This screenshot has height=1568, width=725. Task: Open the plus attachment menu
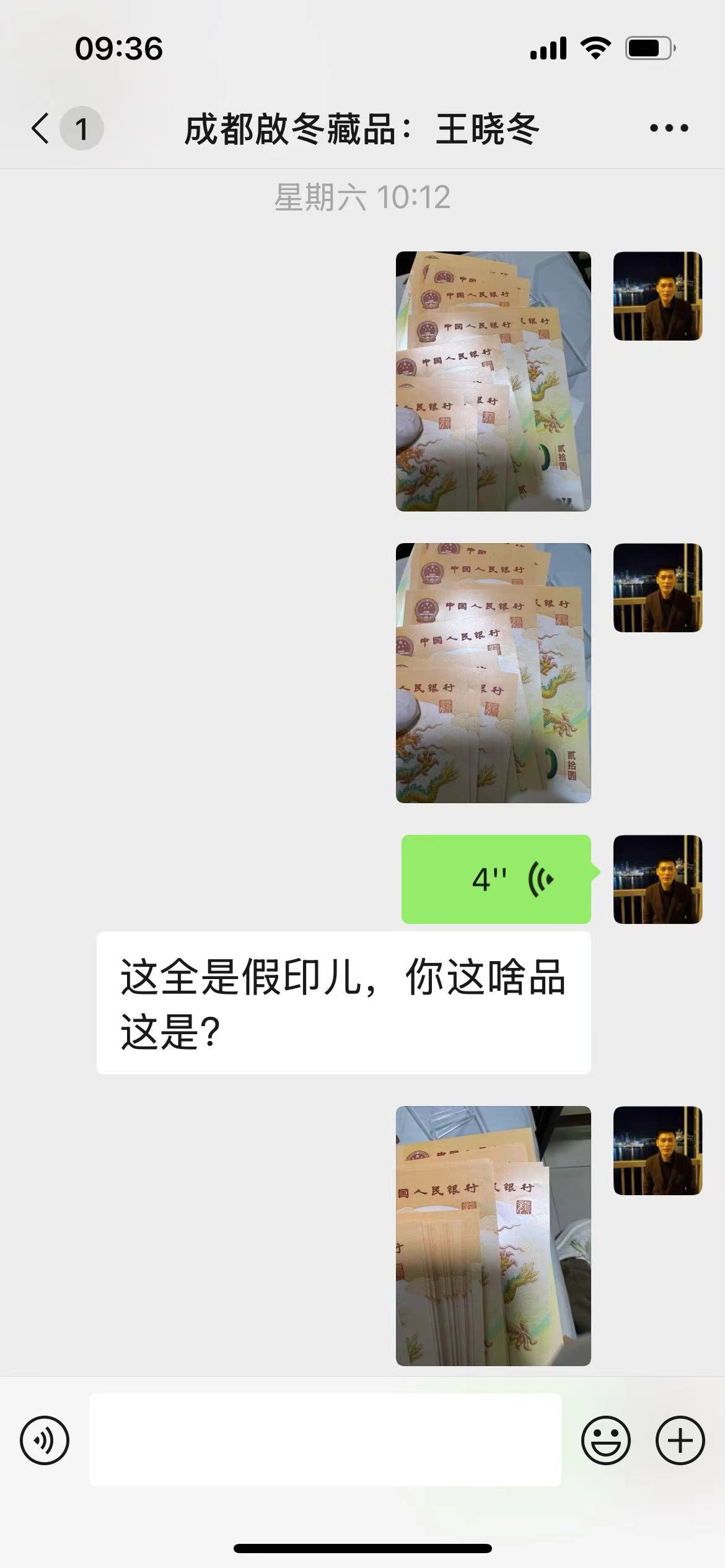pyautogui.click(x=680, y=1440)
